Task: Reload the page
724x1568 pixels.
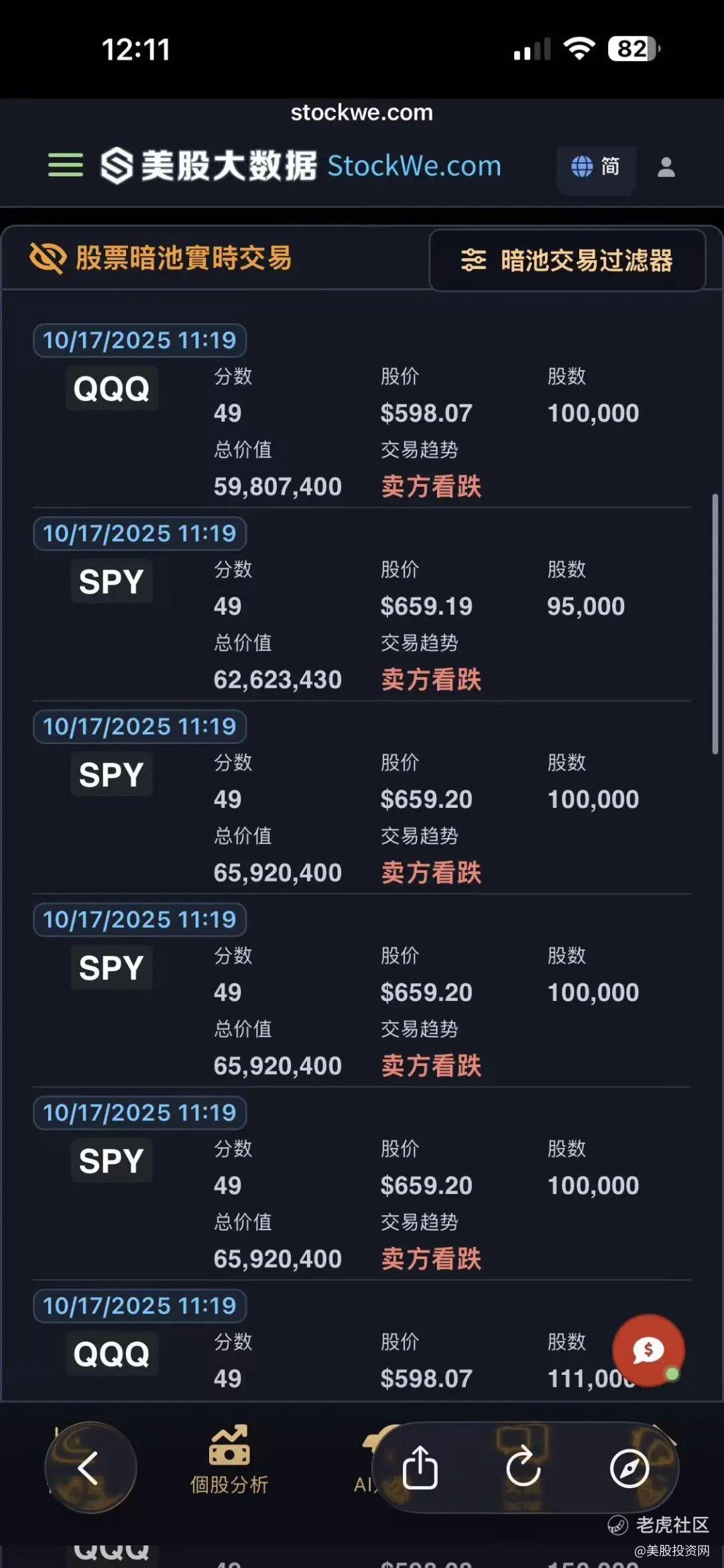Action: click(x=524, y=1467)
